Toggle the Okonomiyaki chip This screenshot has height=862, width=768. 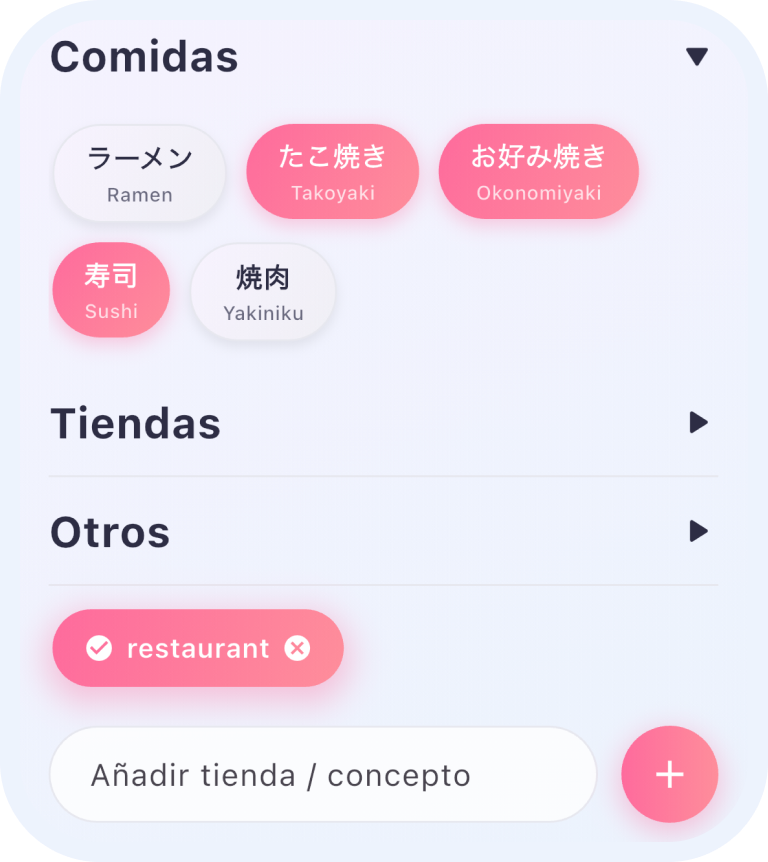click(x=538, y=171)
